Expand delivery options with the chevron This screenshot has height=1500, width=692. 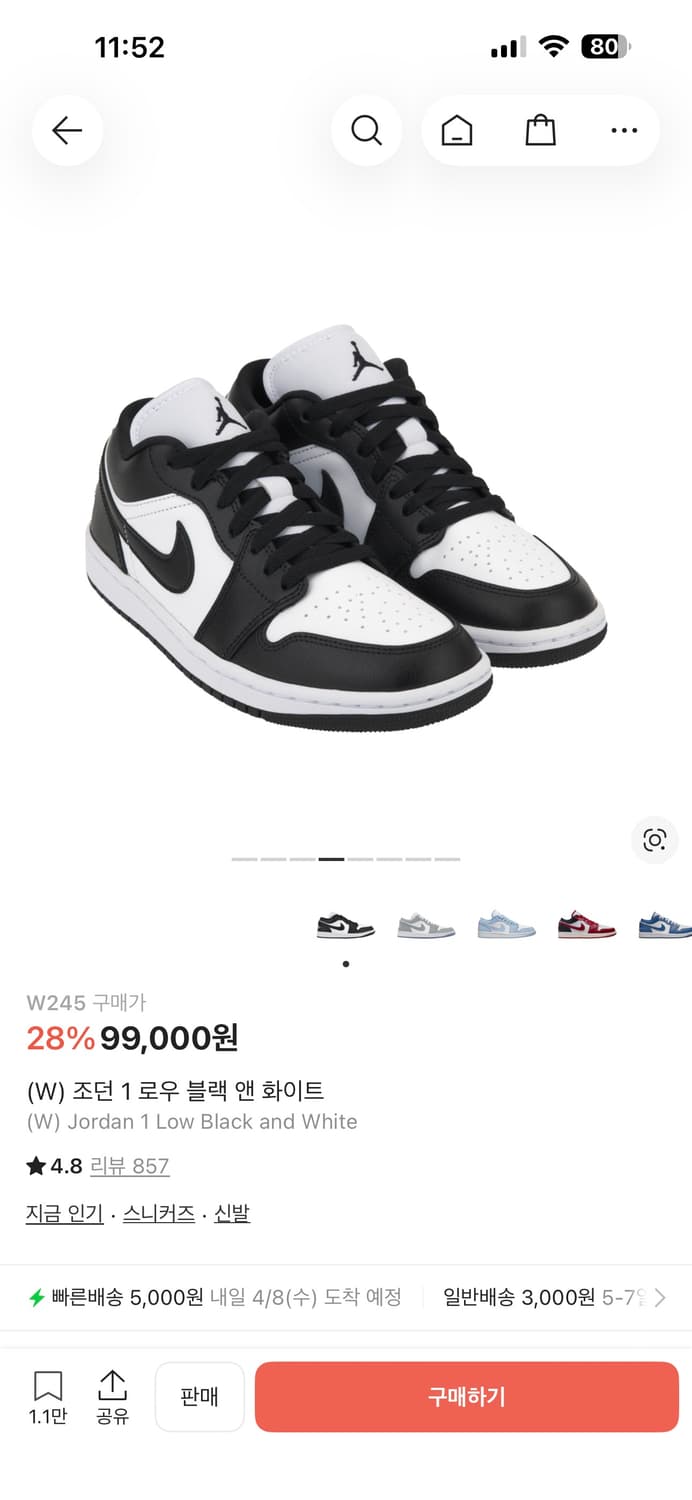click(x=660, y=1298)
